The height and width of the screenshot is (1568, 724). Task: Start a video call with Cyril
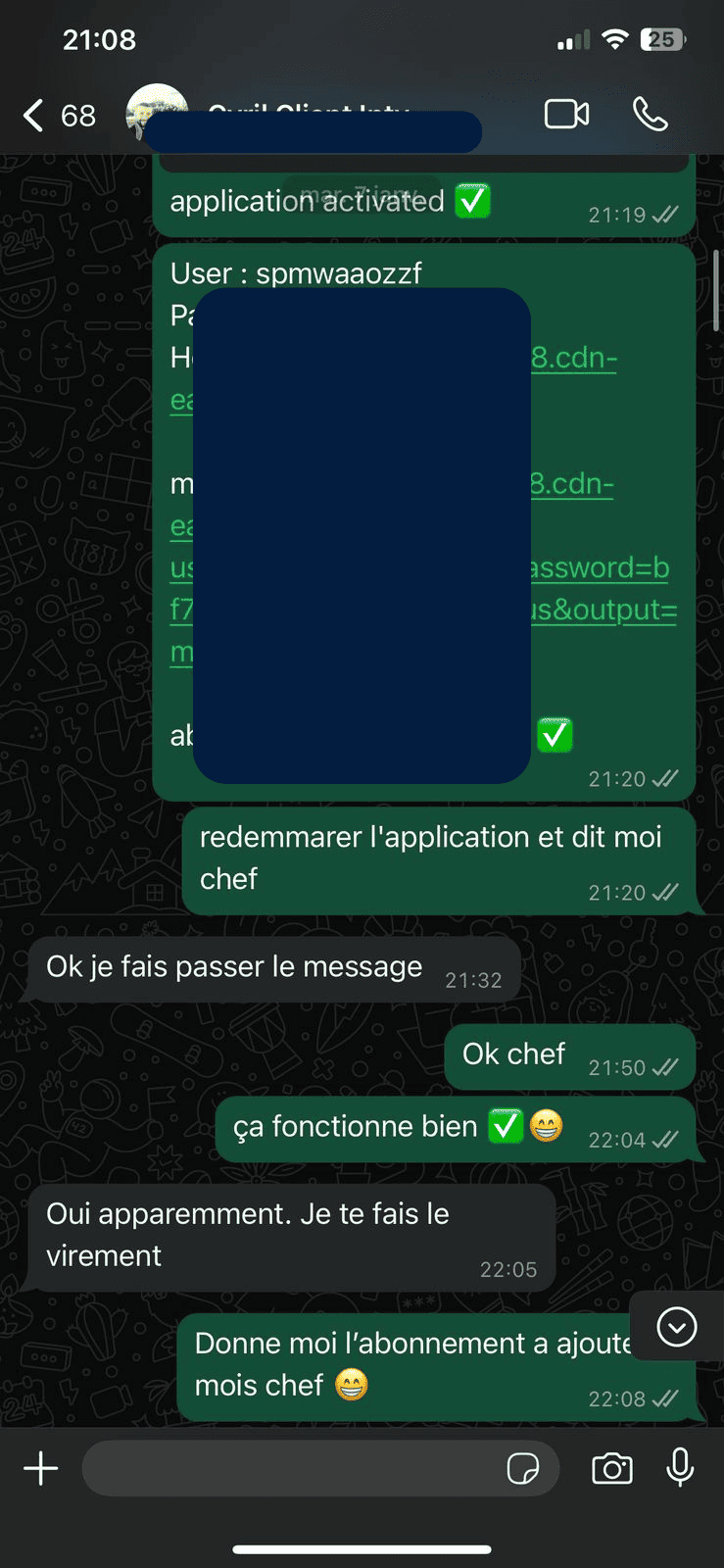567,113
